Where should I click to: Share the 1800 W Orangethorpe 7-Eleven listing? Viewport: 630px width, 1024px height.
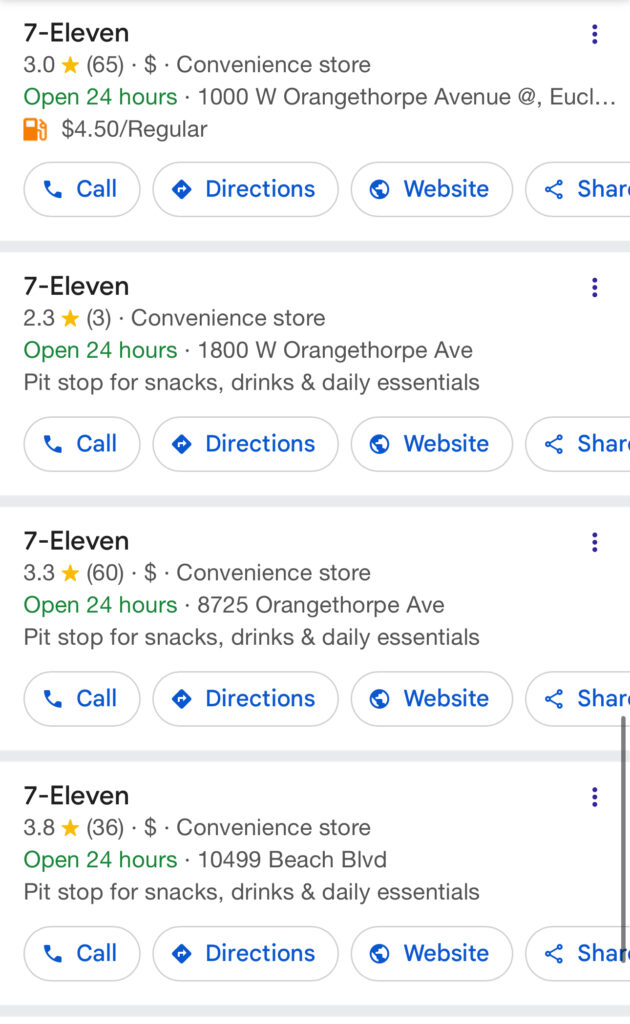(582, 444)
